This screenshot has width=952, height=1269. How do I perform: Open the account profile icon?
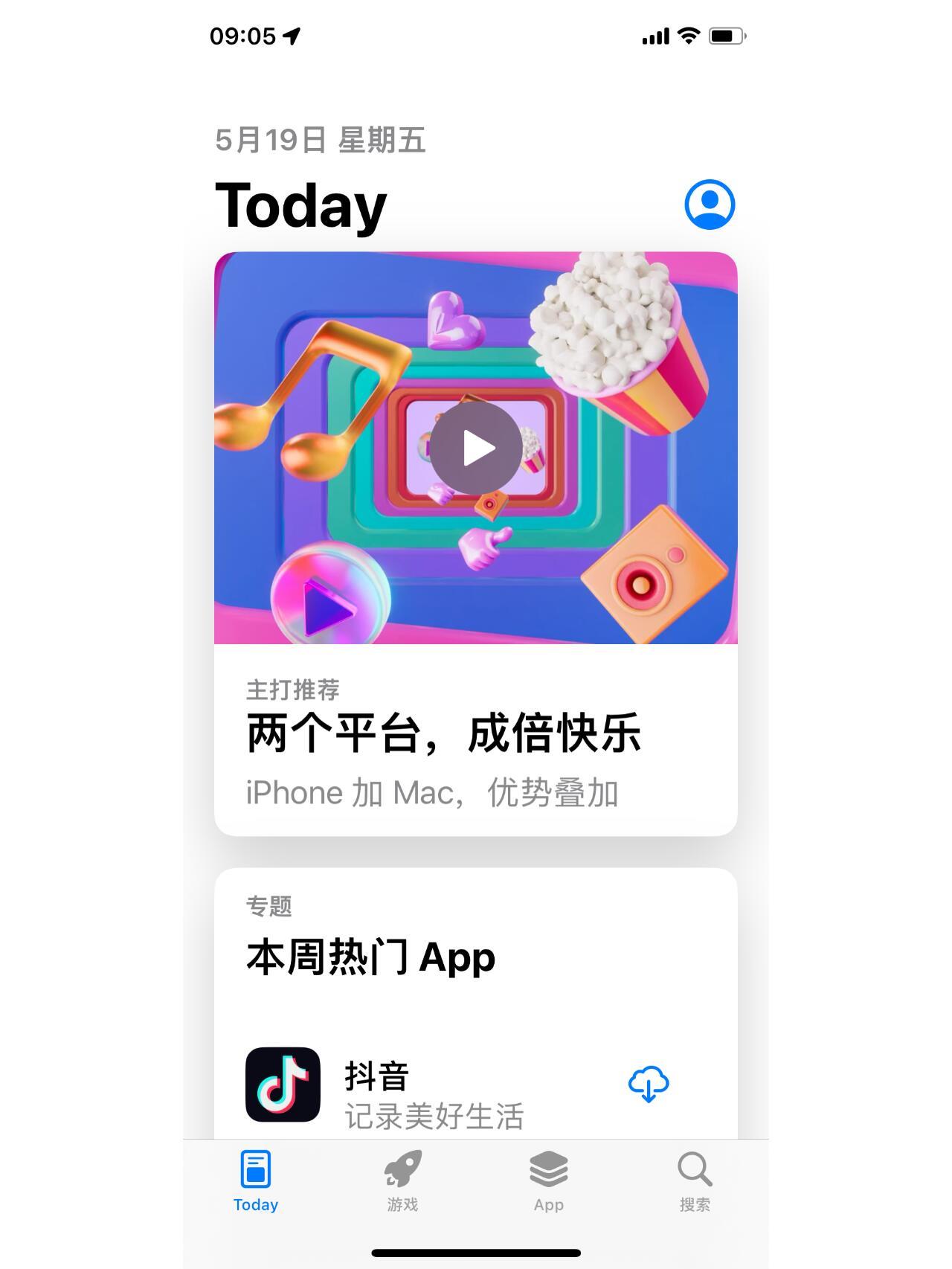(710, 205)
